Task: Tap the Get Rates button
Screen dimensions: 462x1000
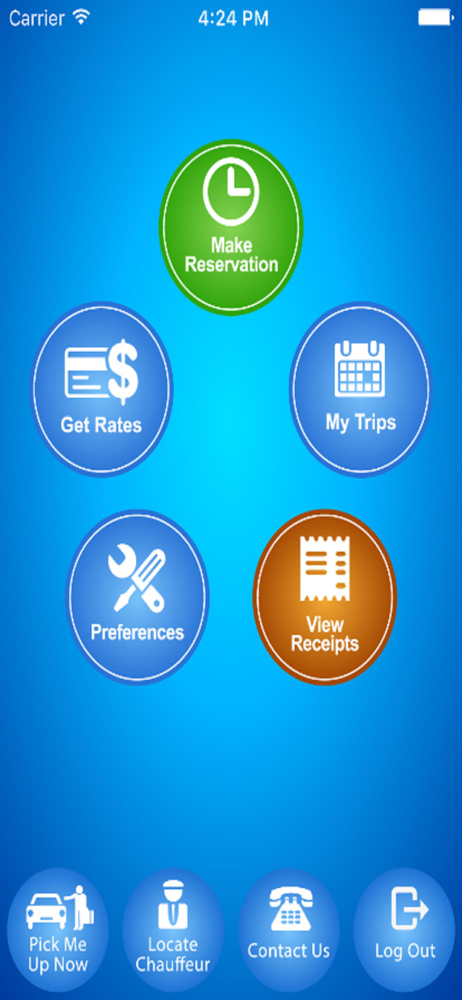Action: (x=101, y=389)
